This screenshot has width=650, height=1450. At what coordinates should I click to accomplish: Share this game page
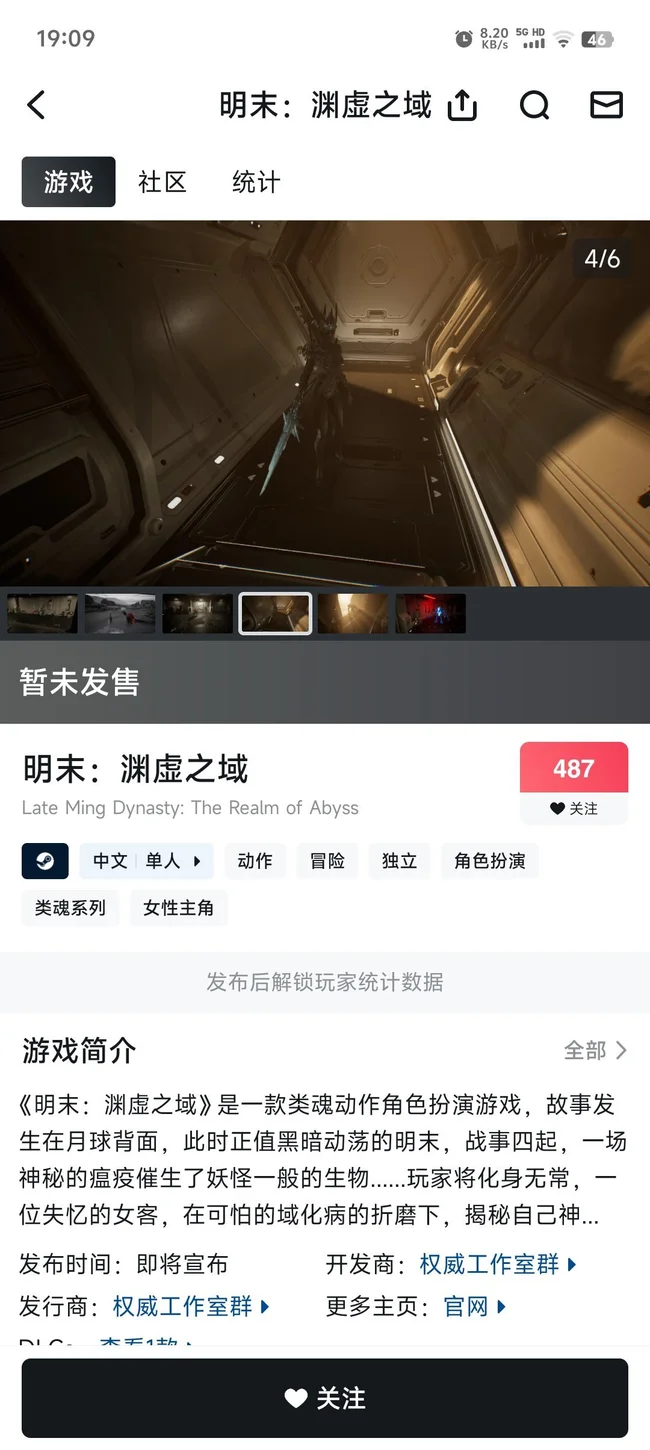pos(462,105)
